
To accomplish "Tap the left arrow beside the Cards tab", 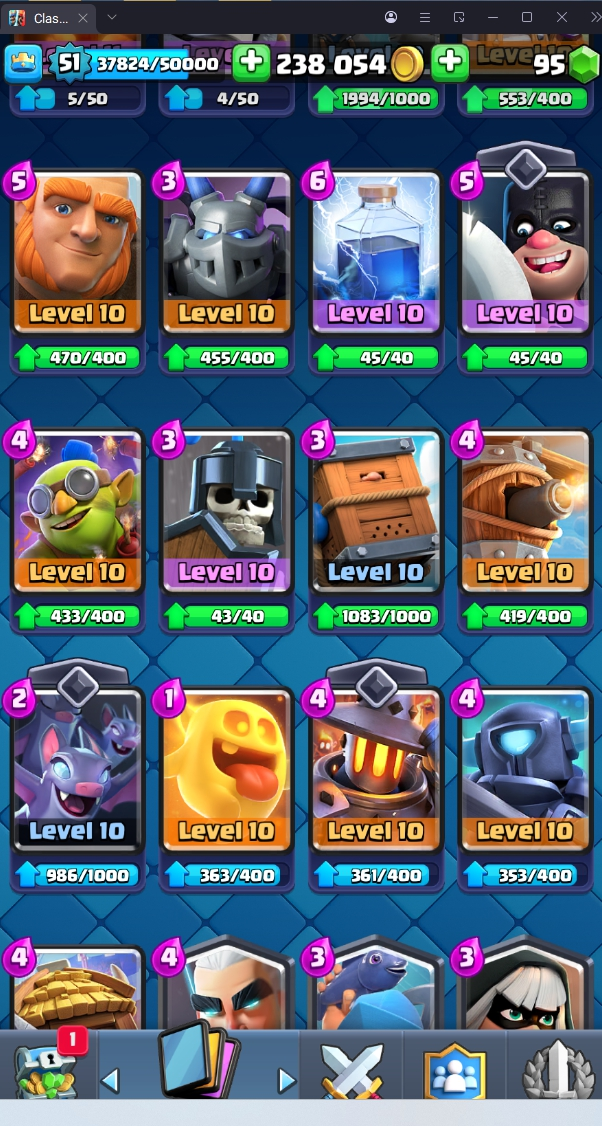I will click(x=111, y=1080).
